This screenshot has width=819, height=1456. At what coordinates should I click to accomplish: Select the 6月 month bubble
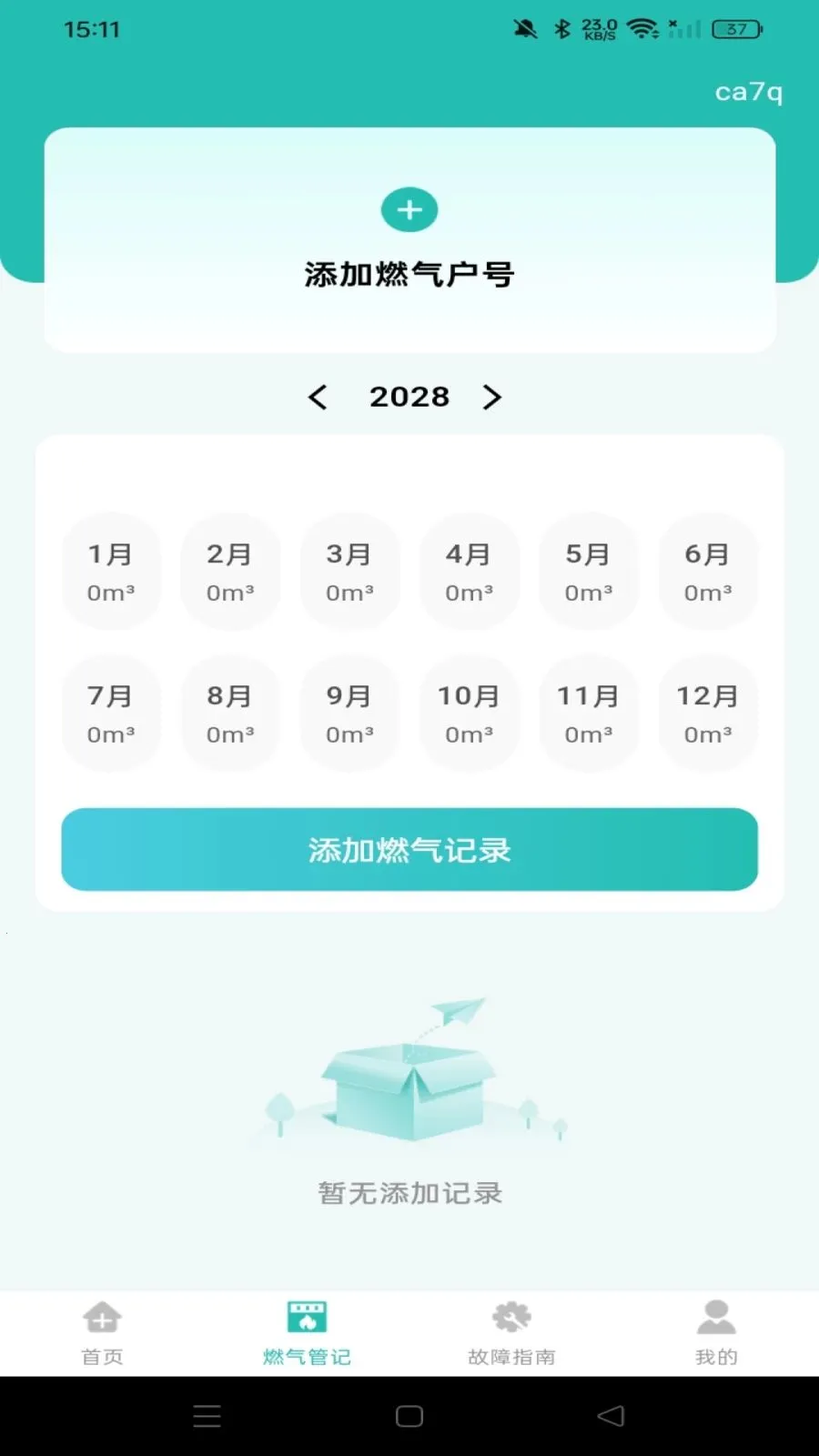709,571
